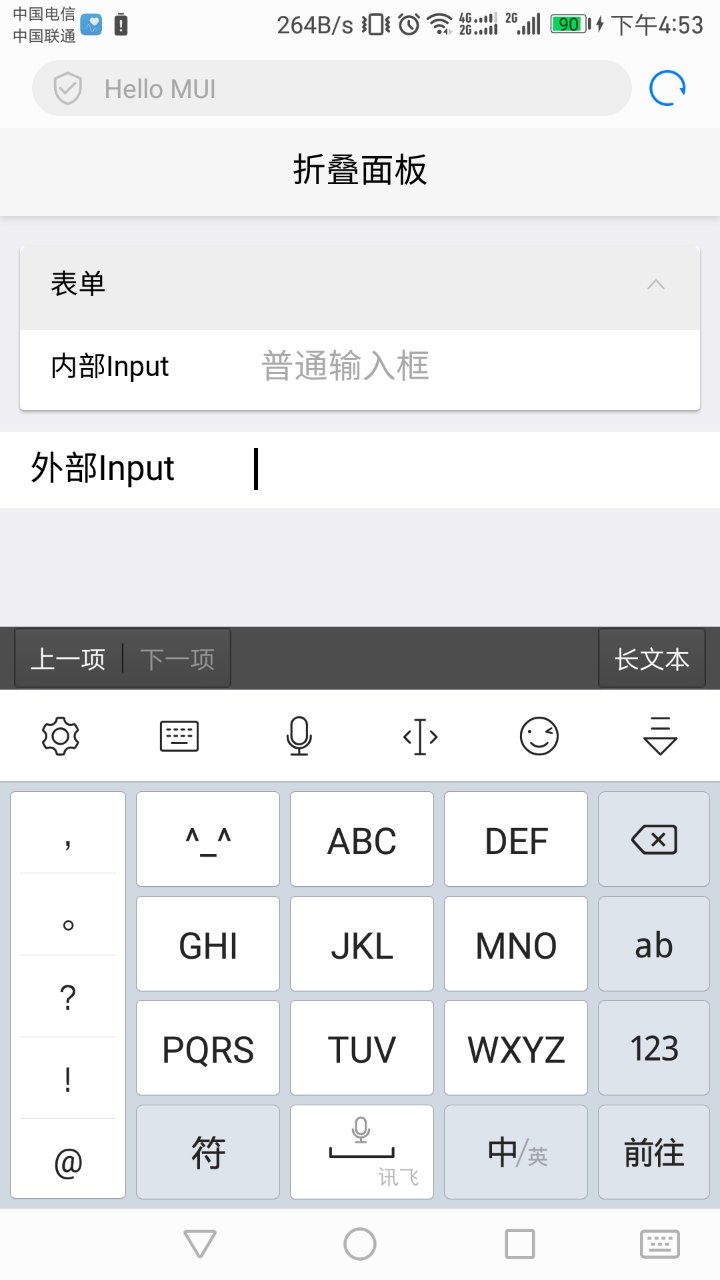Collapse the 表单 panel
This screenshot has height=1280, width=720.
coord(360,285)
